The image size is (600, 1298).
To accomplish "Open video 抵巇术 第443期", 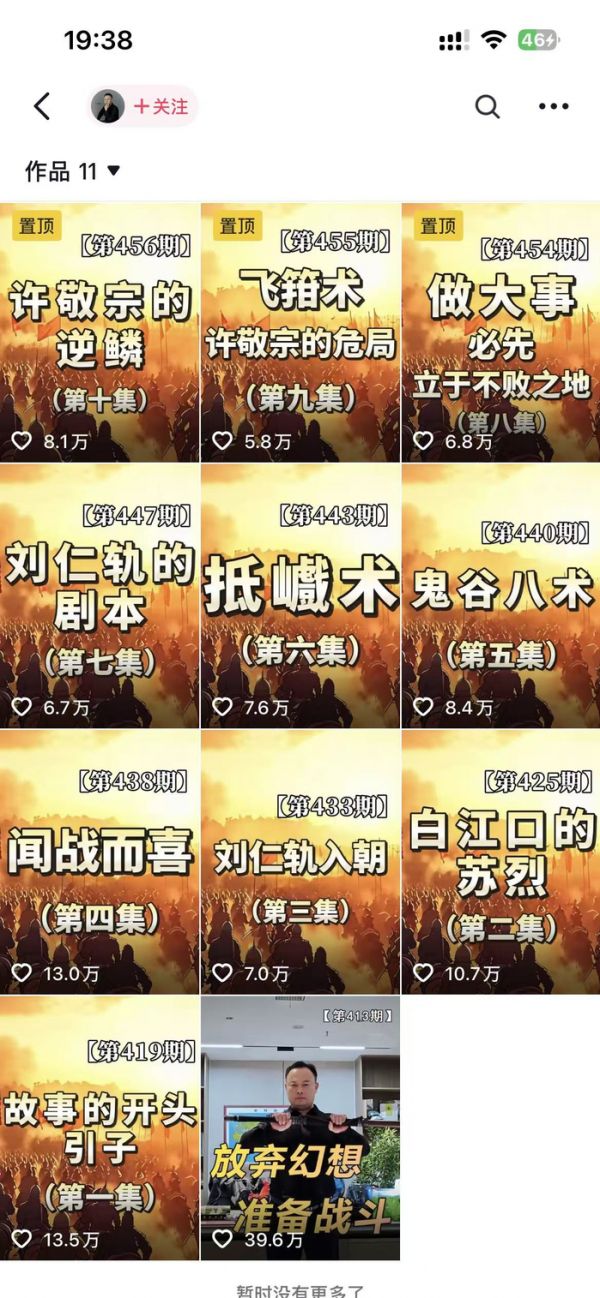I will point(300,596).
